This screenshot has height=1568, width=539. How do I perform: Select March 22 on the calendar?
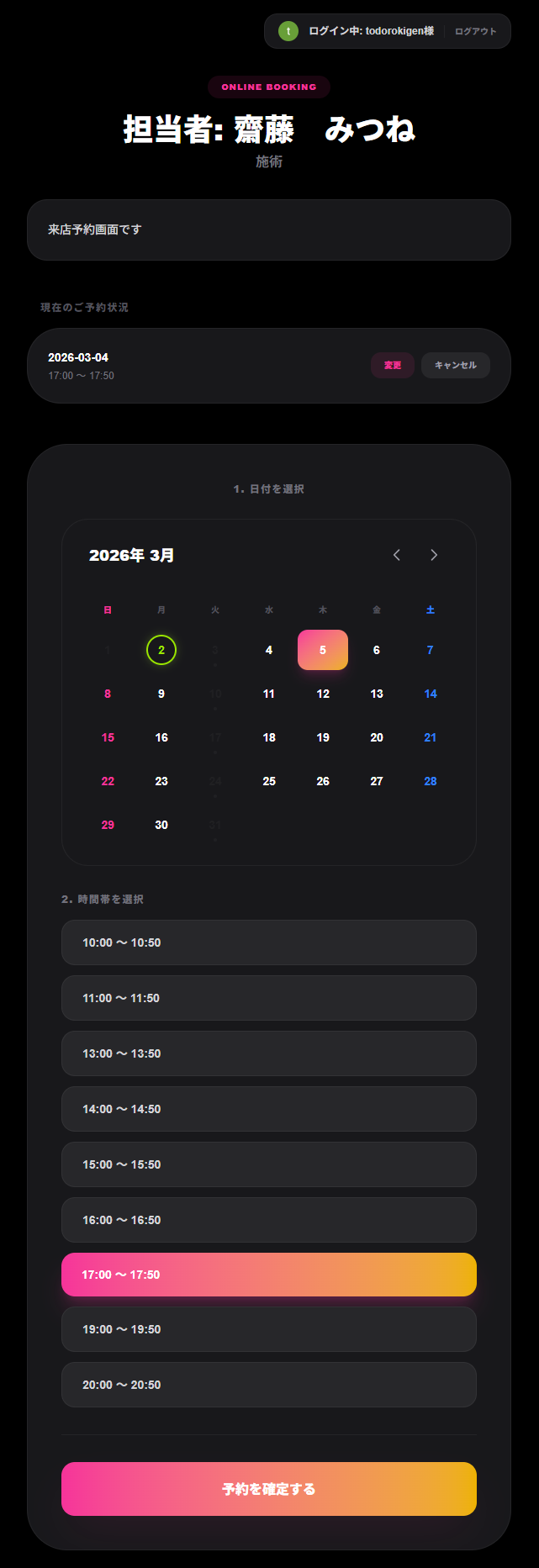(x=108, y=781)
